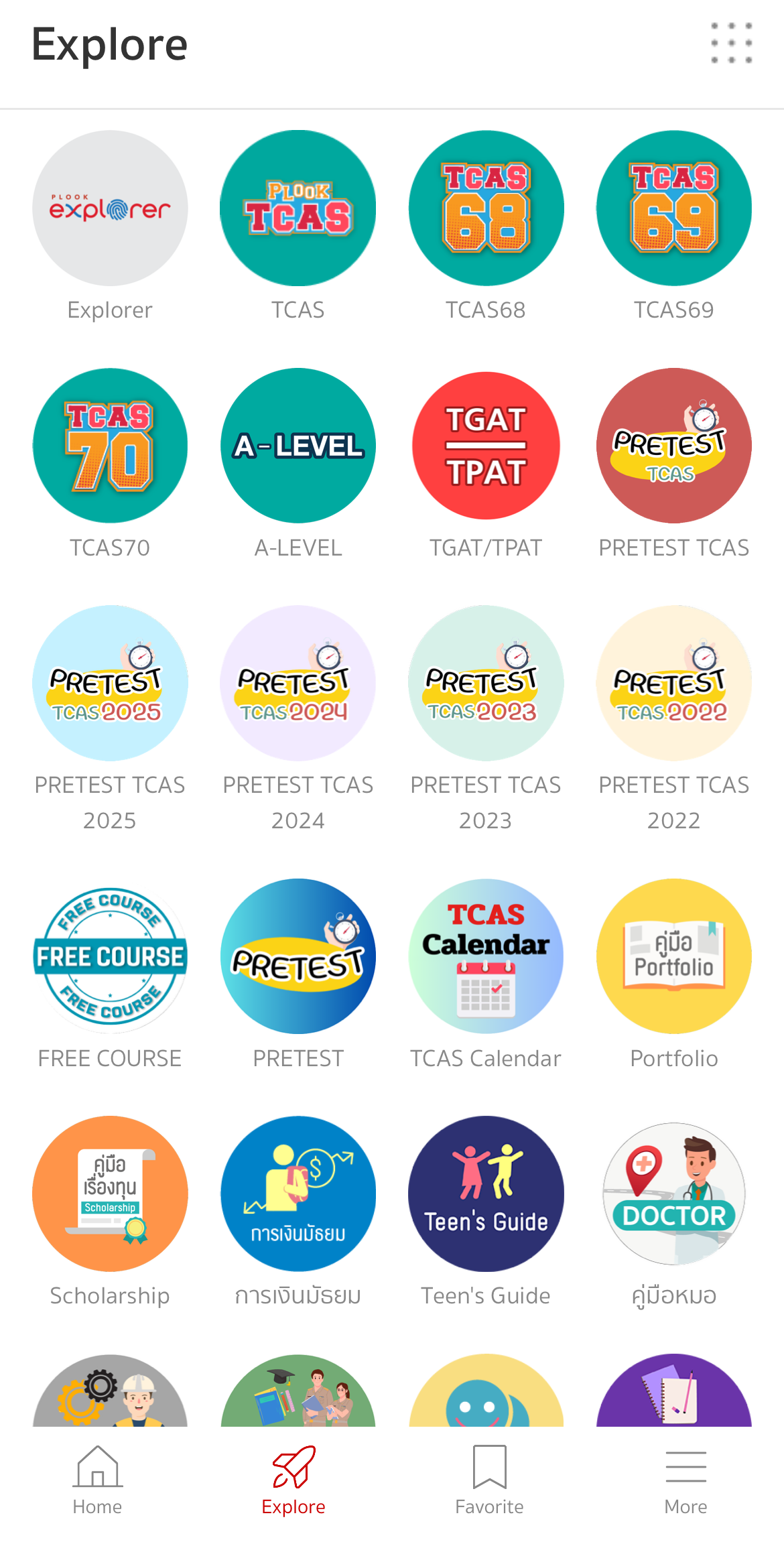Open the Plook TCAS tile
Image resolution: width=784 pixels, height=1542 pixels.
(298, 208)
